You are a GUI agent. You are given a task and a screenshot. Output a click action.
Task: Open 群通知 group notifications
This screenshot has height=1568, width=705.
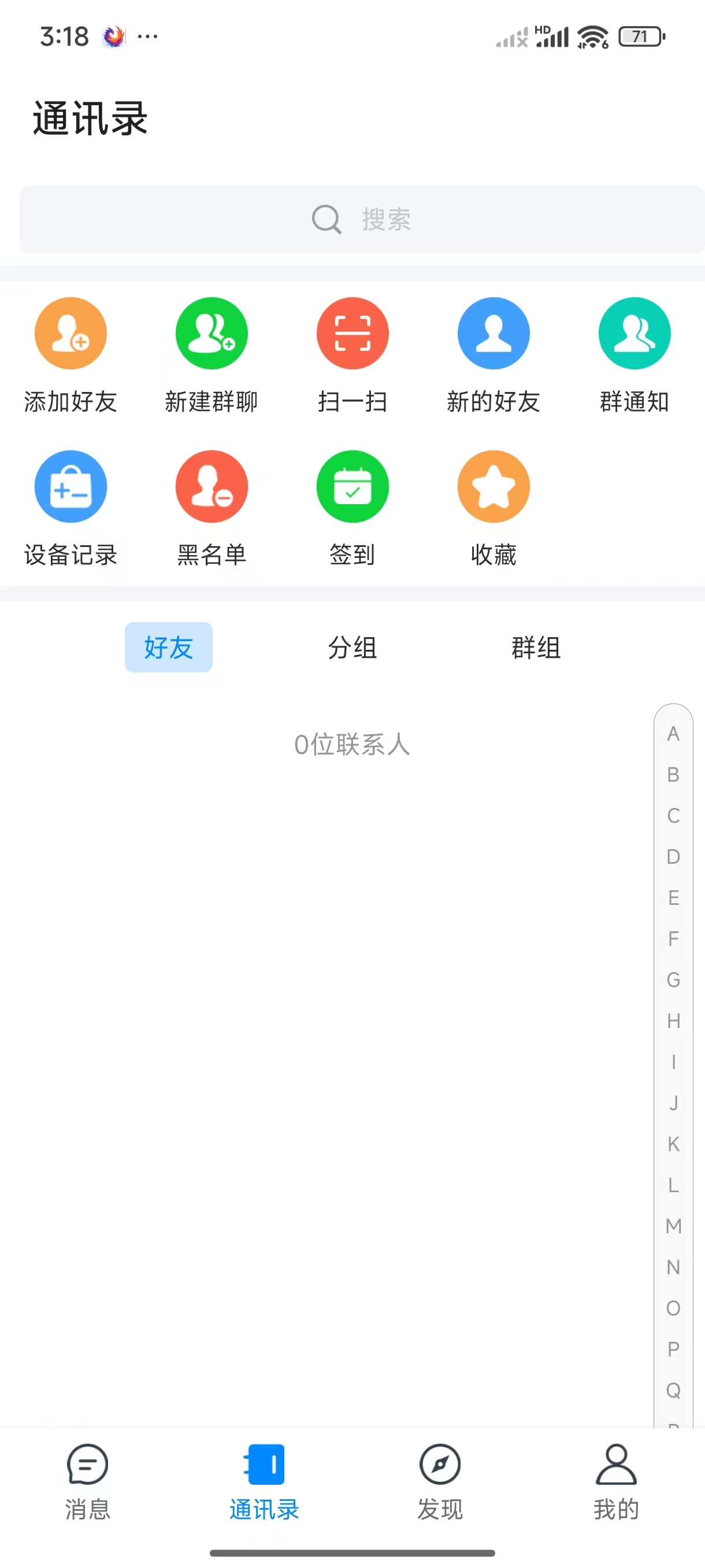(x=634, y=356)
